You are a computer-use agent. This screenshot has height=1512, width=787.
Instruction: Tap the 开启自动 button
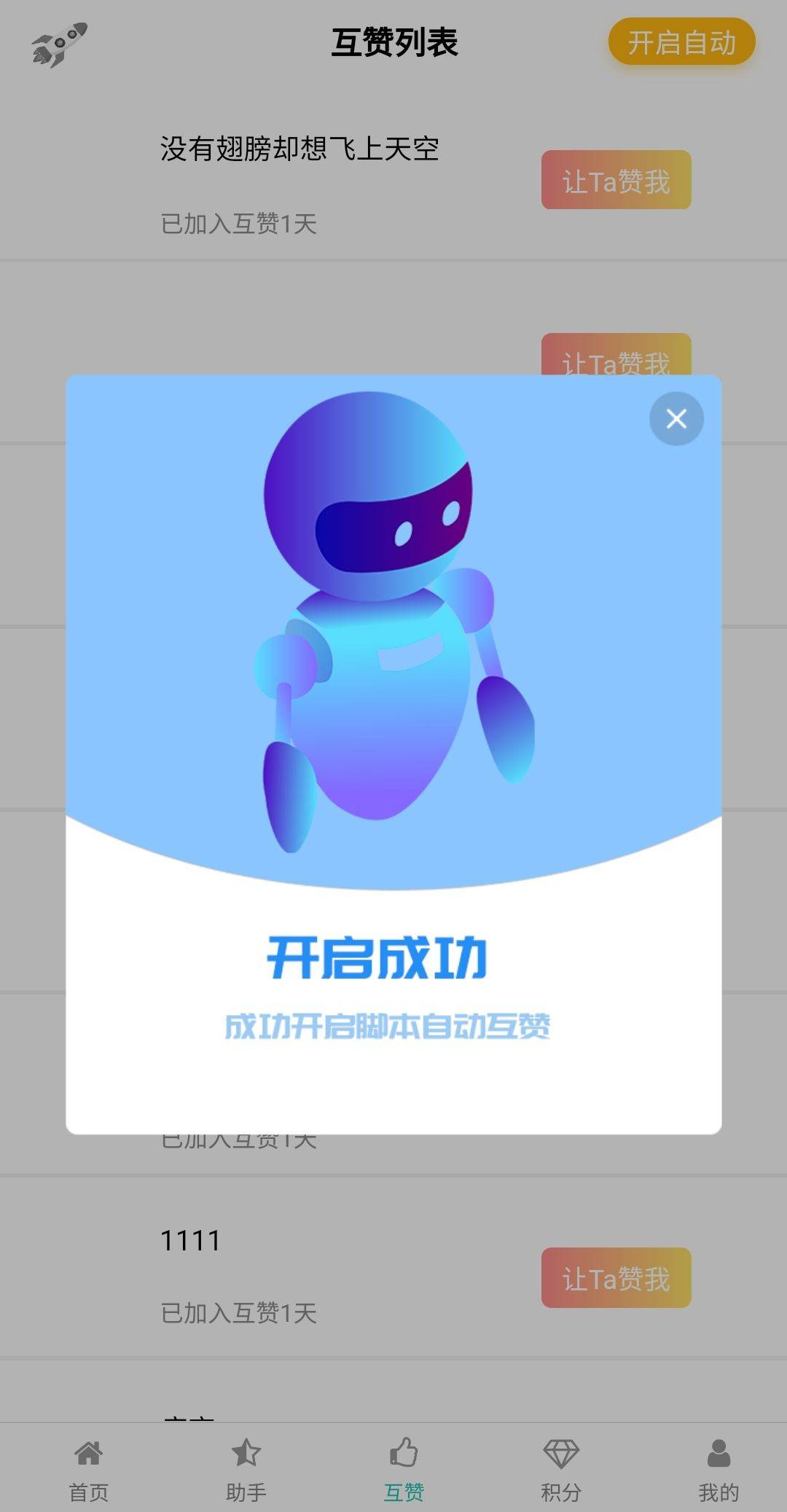point(681,42)
